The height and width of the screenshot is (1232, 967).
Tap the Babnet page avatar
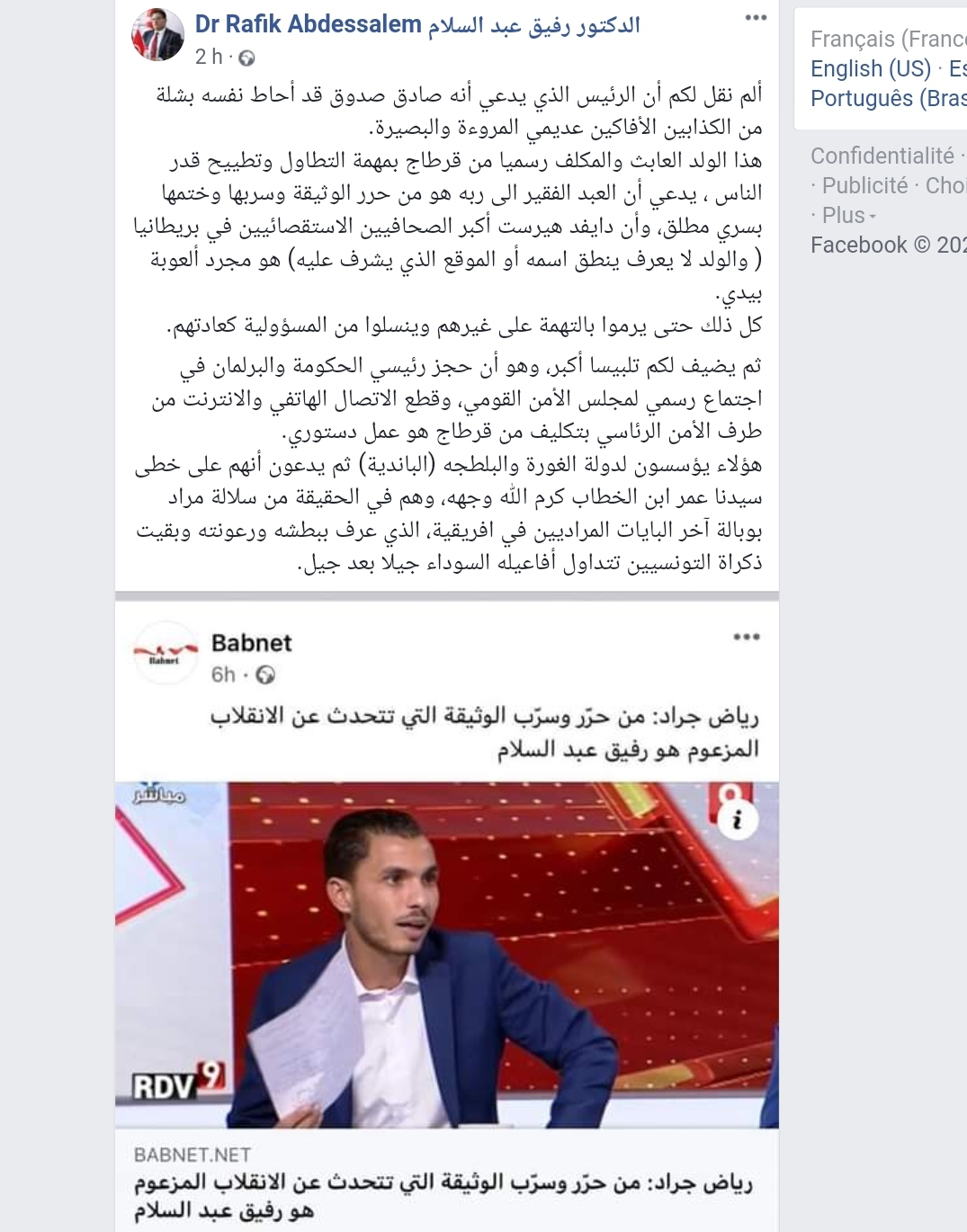pyautogui.click(x=166, y=653)
